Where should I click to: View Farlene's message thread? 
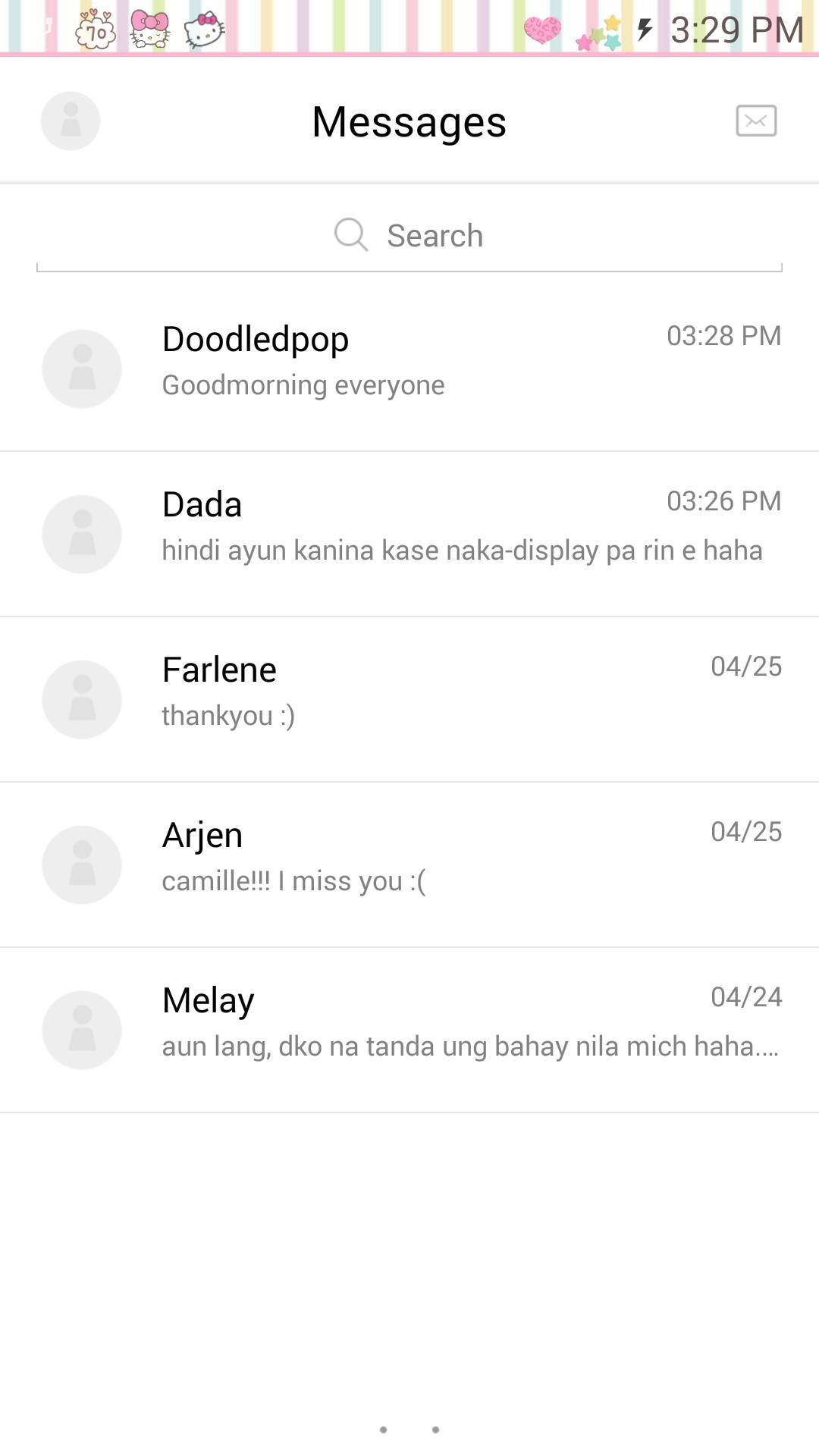(409, 699)
